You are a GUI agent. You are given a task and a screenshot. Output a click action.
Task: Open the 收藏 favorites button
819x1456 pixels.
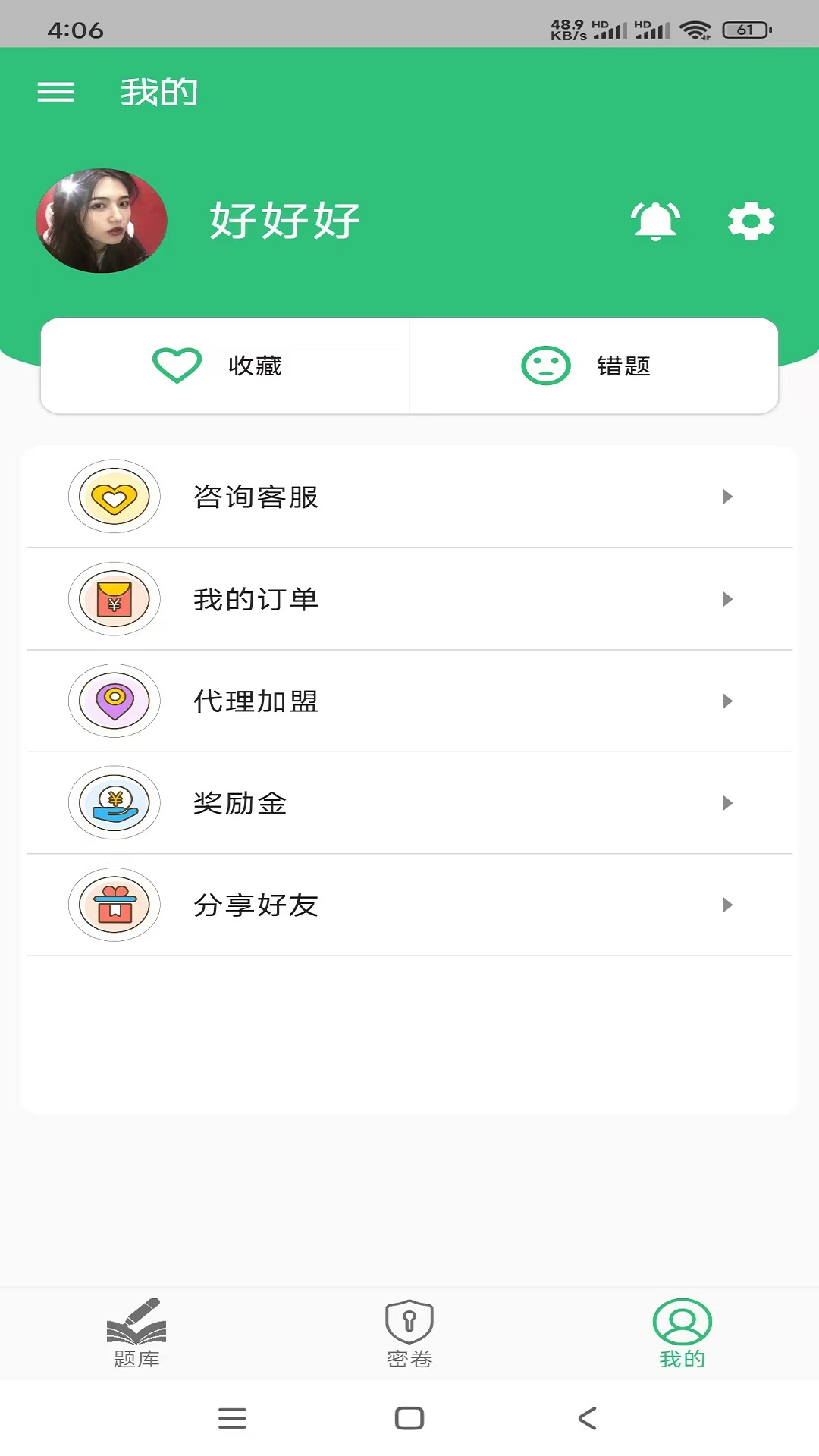point(225,366)
